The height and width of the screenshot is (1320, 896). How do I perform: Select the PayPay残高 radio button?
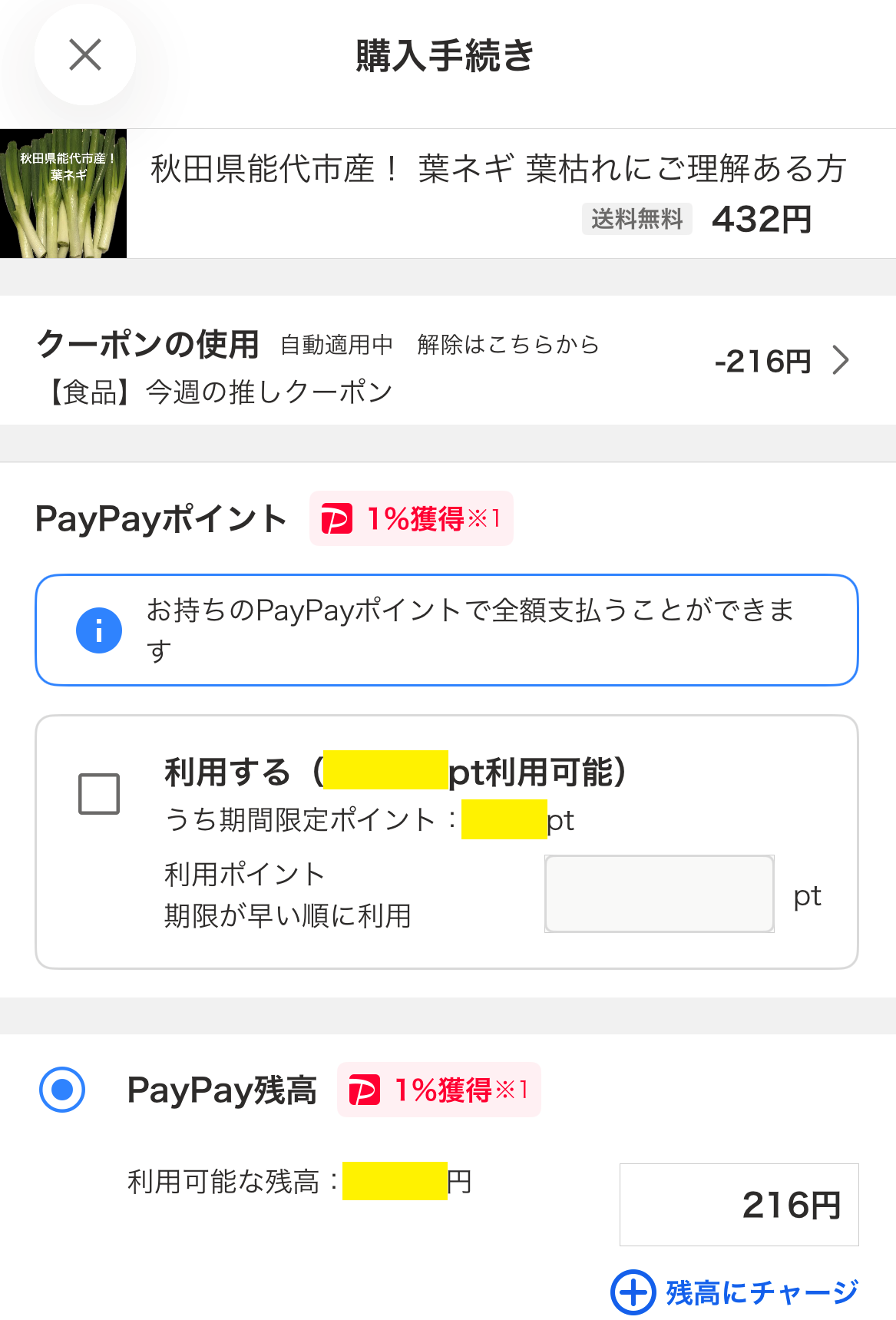pos(61,1089)
